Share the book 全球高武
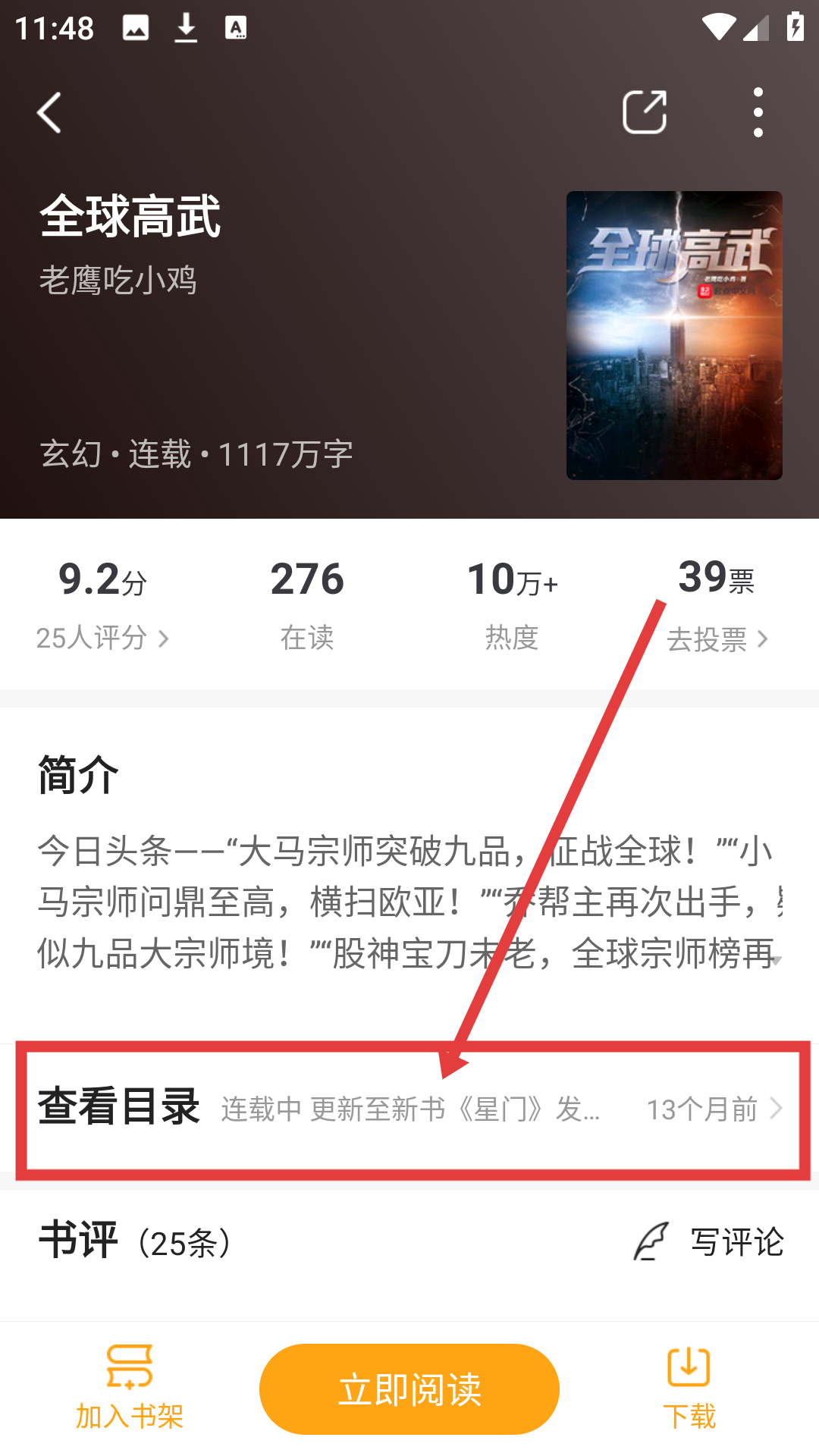This screenshot has height=1456, width=819. [x=644, y=113]
